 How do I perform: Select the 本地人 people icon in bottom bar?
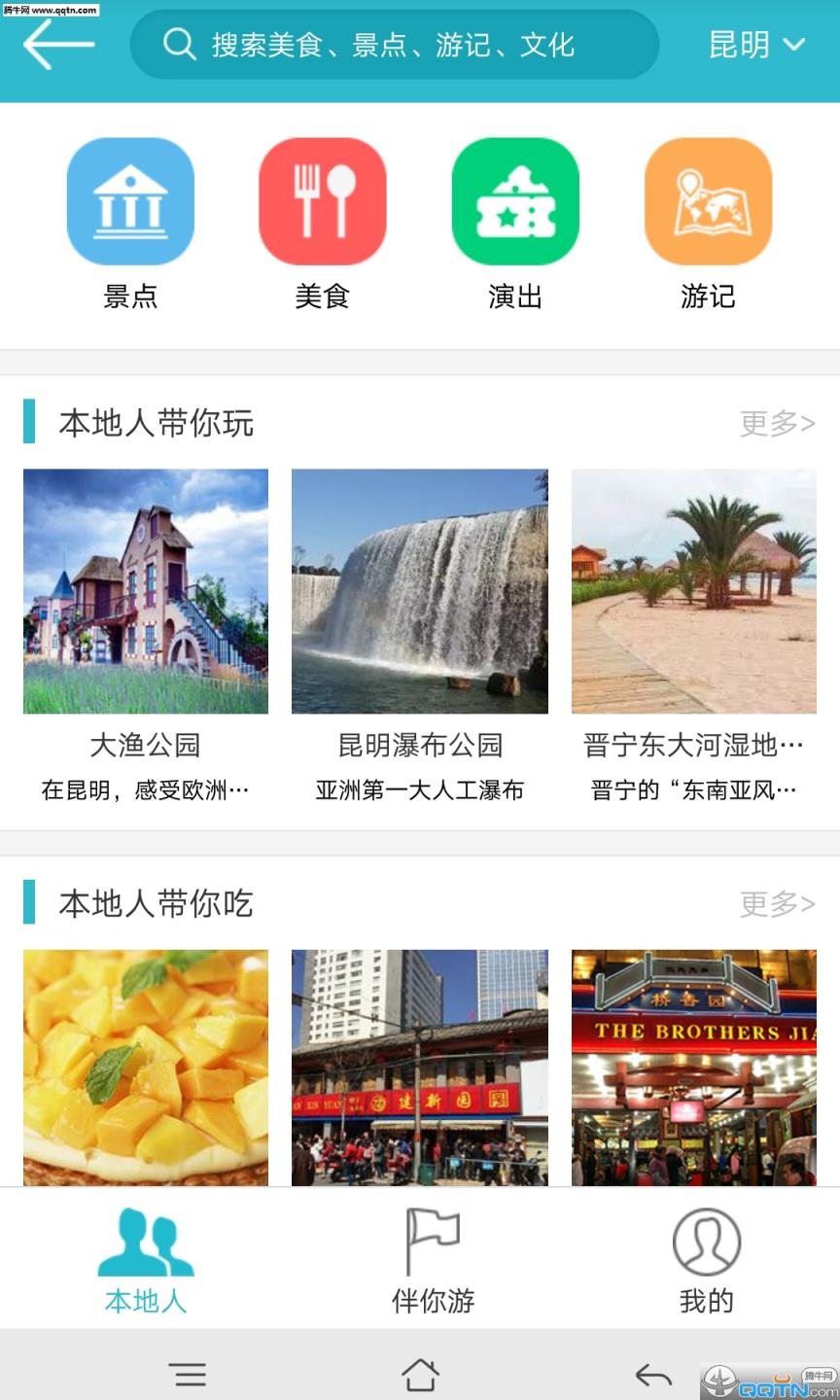[x=144, y=1240]
